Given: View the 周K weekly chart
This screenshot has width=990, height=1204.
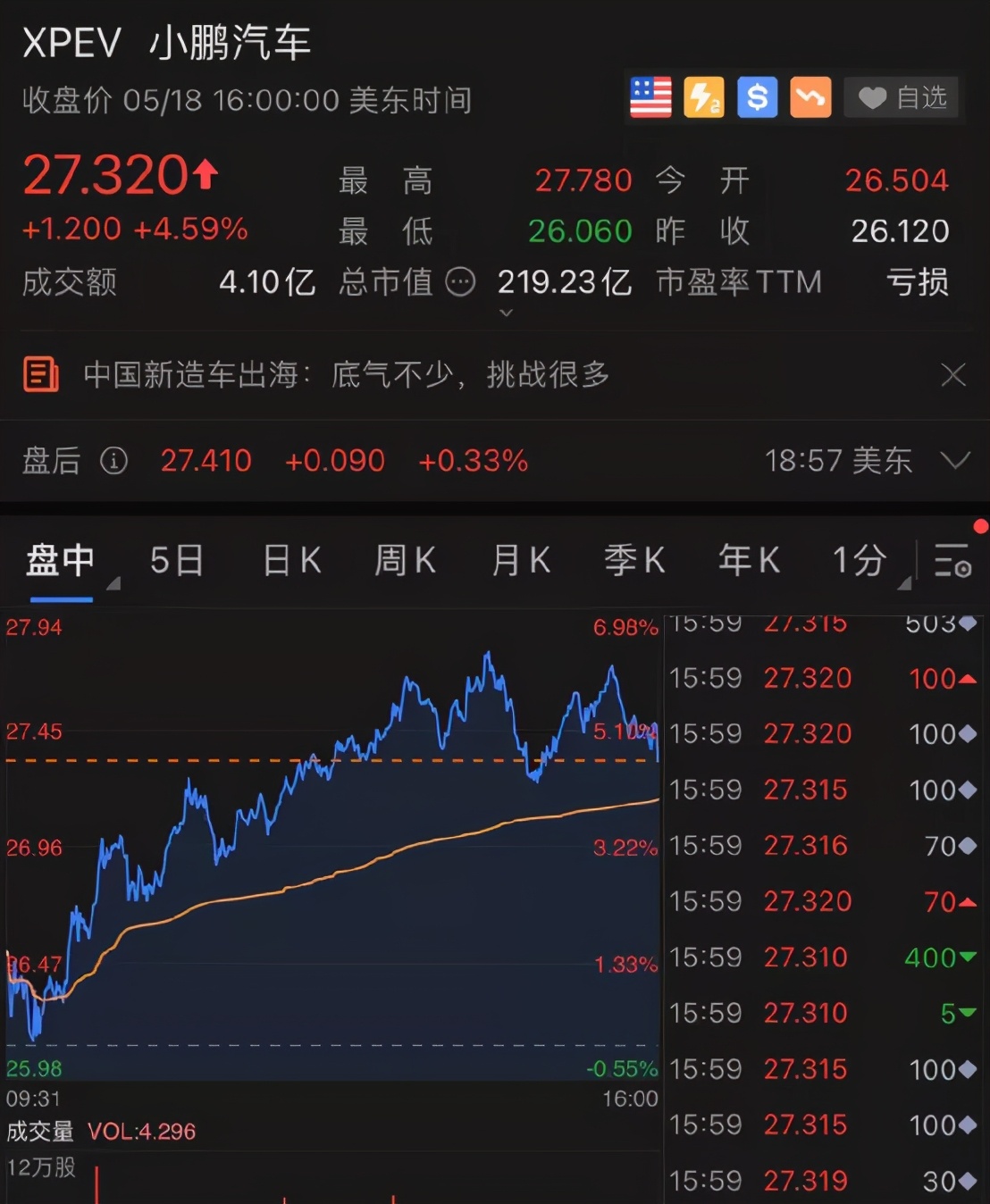Looking at the screenshot, I should point(405,561).
